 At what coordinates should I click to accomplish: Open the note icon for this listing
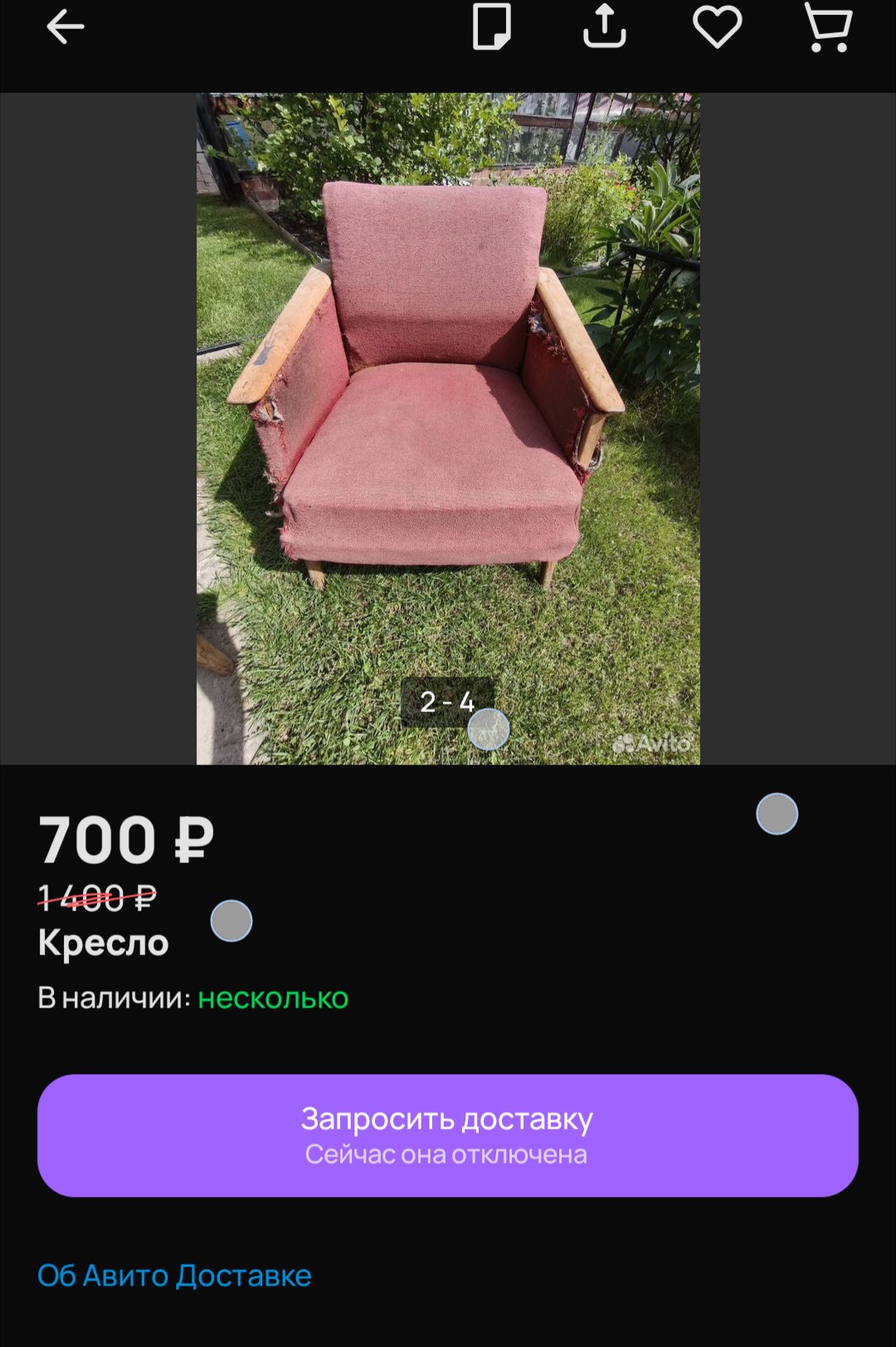point(491,27)
